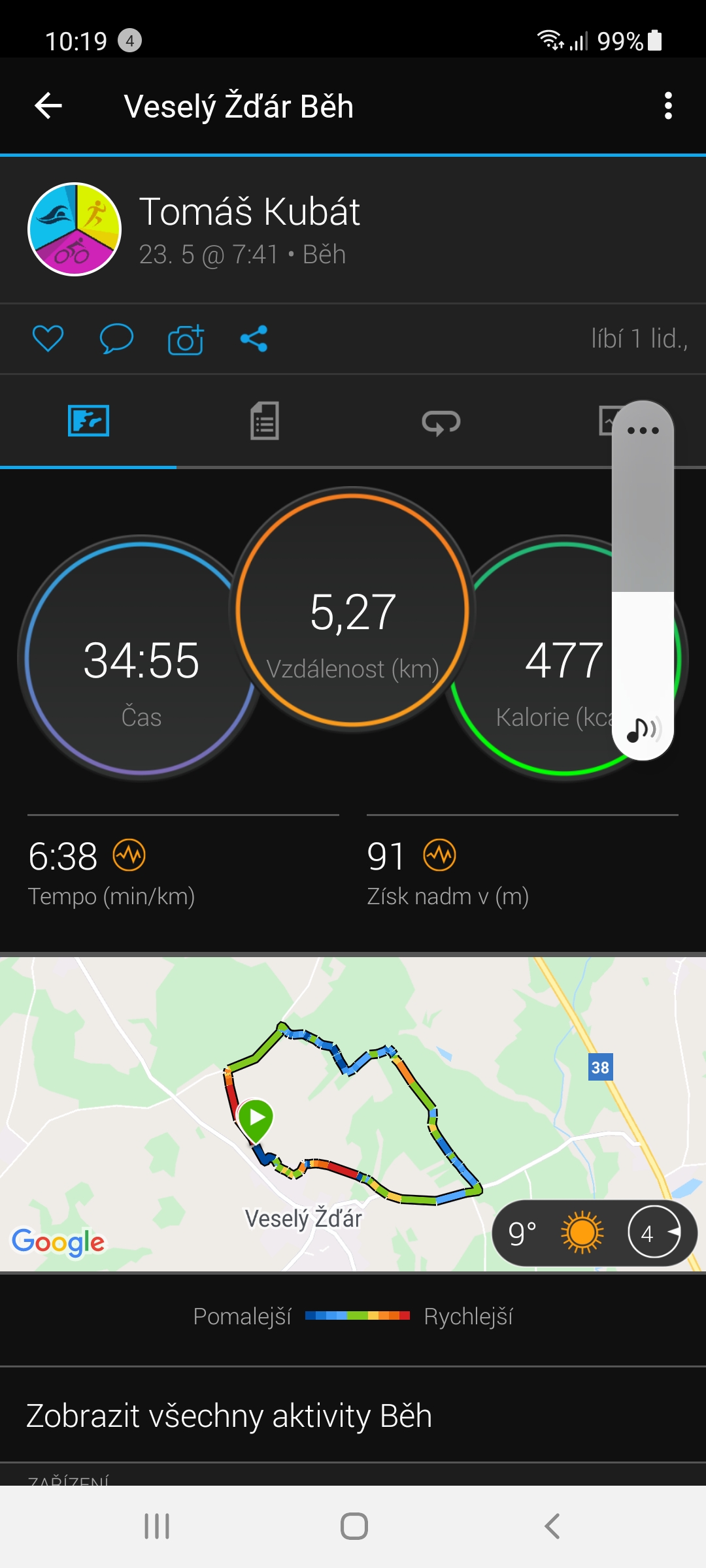Switch to the laps tab

441,421
